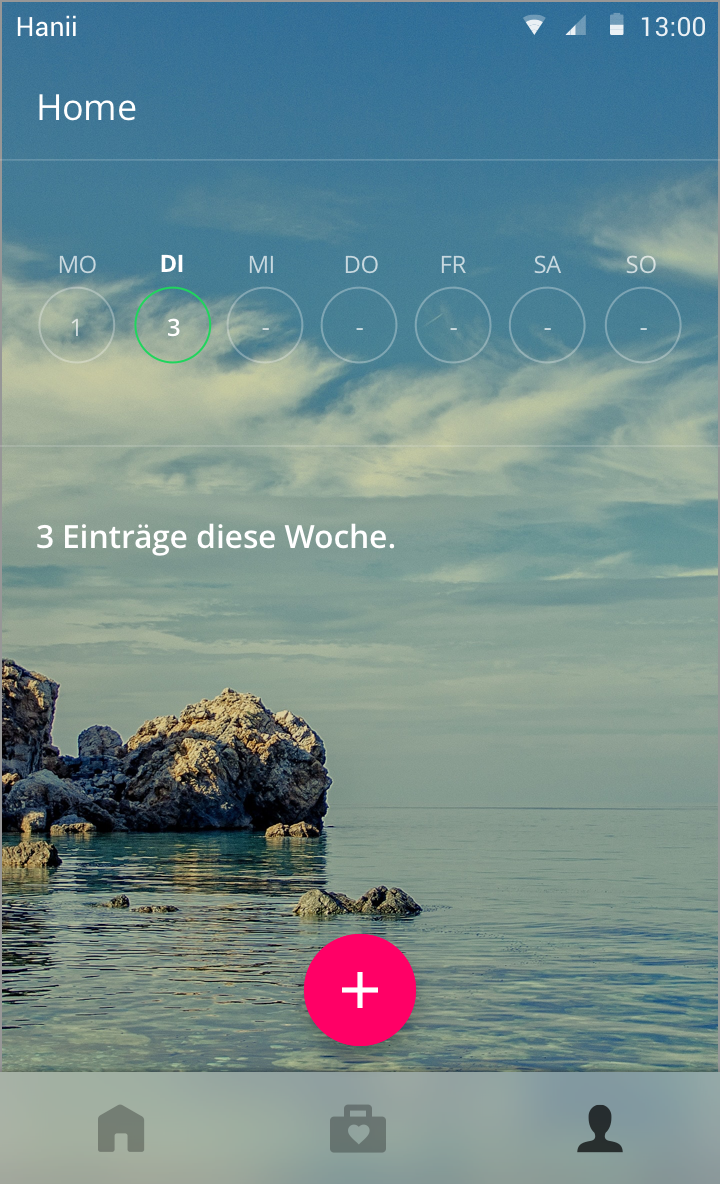
Task: Choose the FR day circle
Action: (453, 325)
